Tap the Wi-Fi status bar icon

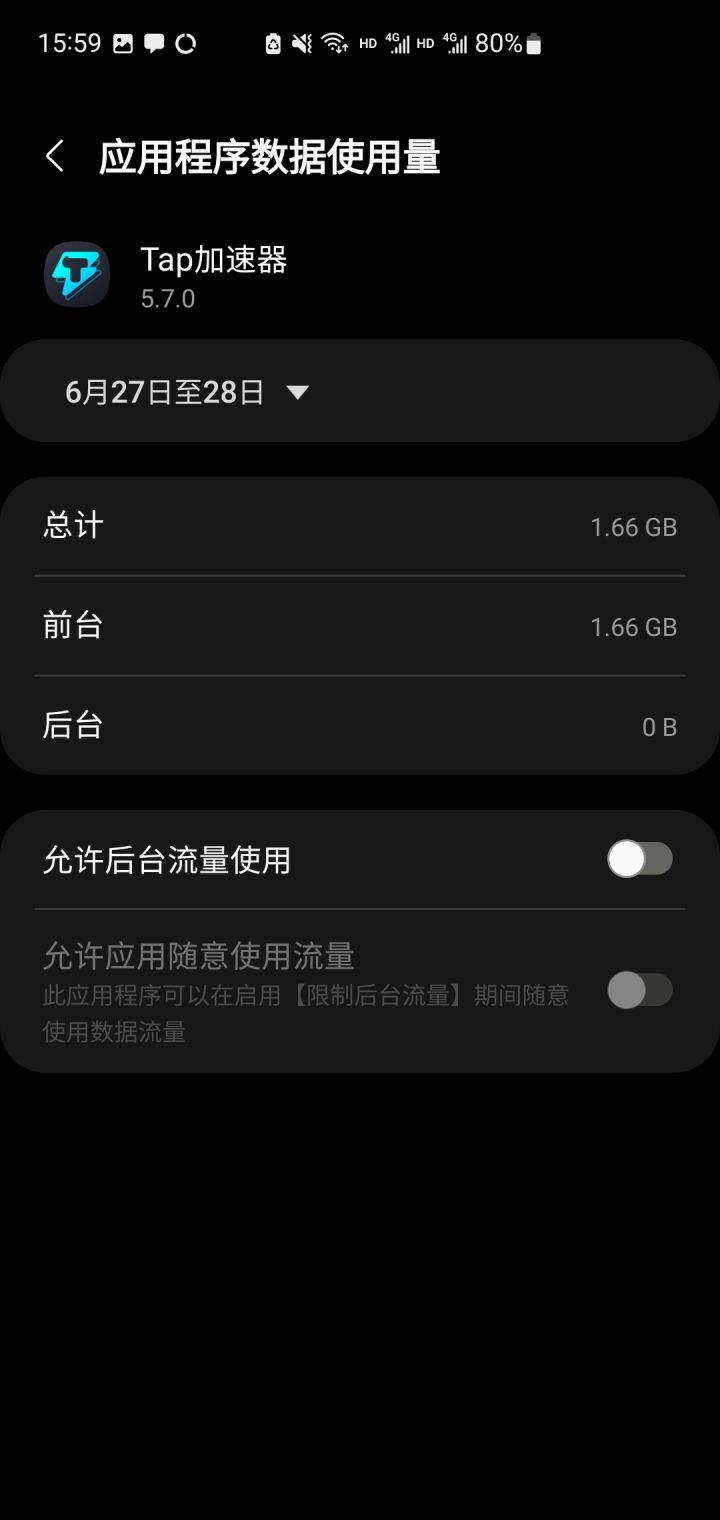(x=334, y=43)
